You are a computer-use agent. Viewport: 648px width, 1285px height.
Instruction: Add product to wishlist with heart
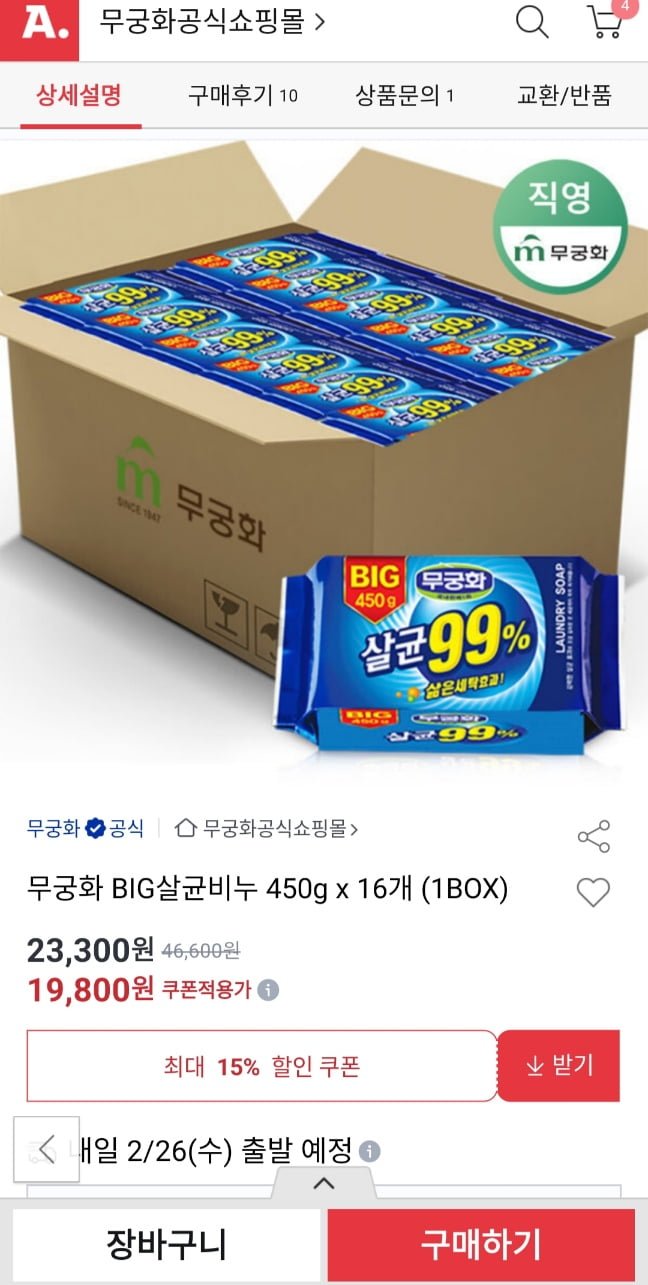(593, 892)
